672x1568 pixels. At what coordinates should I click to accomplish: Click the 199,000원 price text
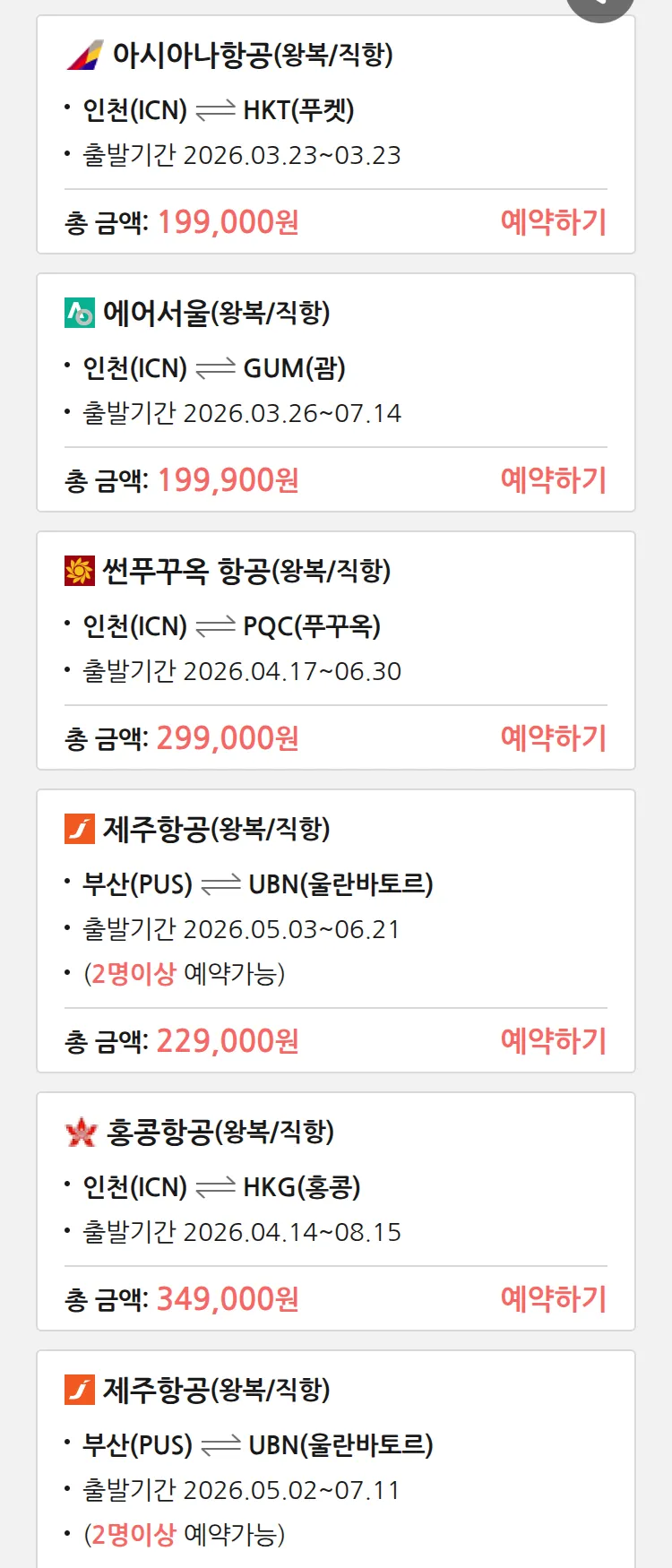[225, 220]
